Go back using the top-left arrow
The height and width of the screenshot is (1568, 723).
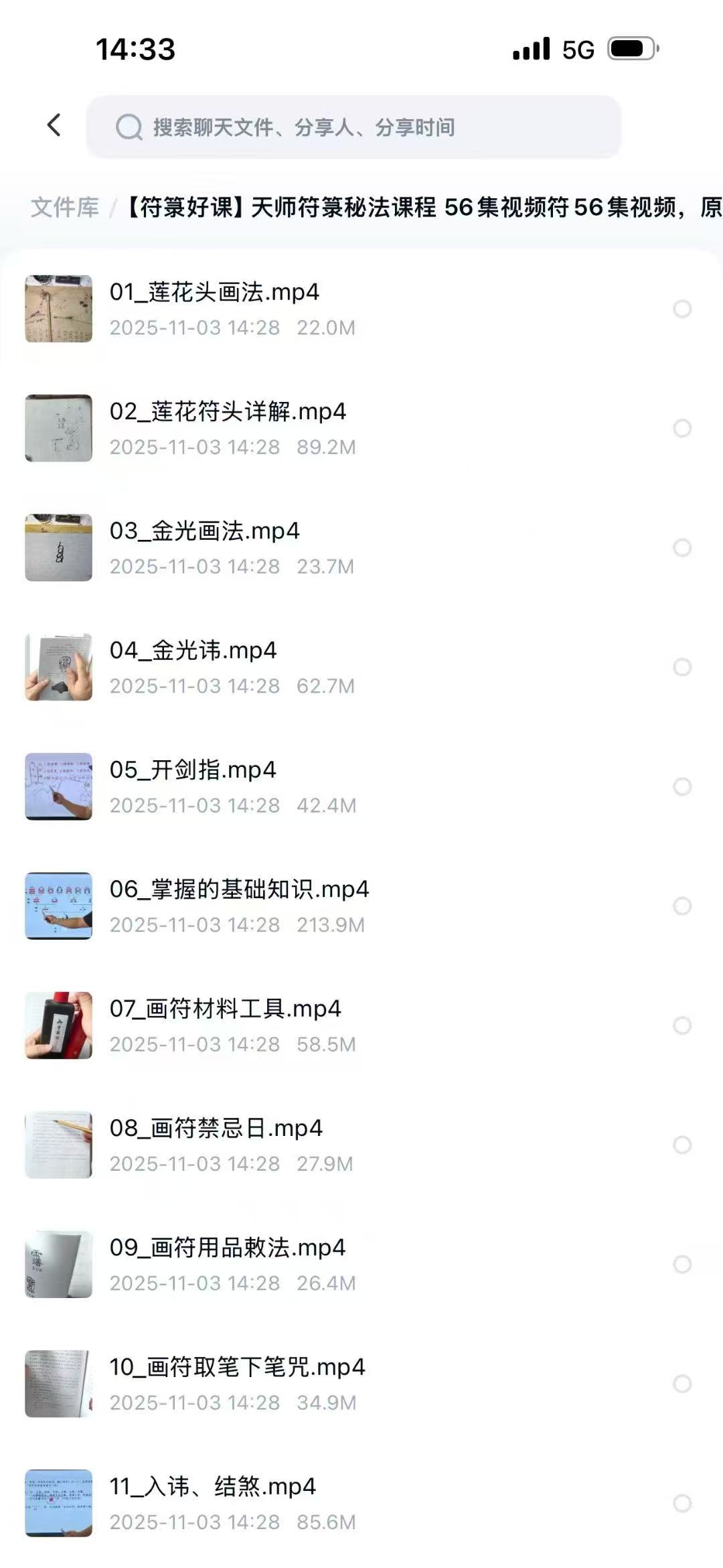coord(54,125)
